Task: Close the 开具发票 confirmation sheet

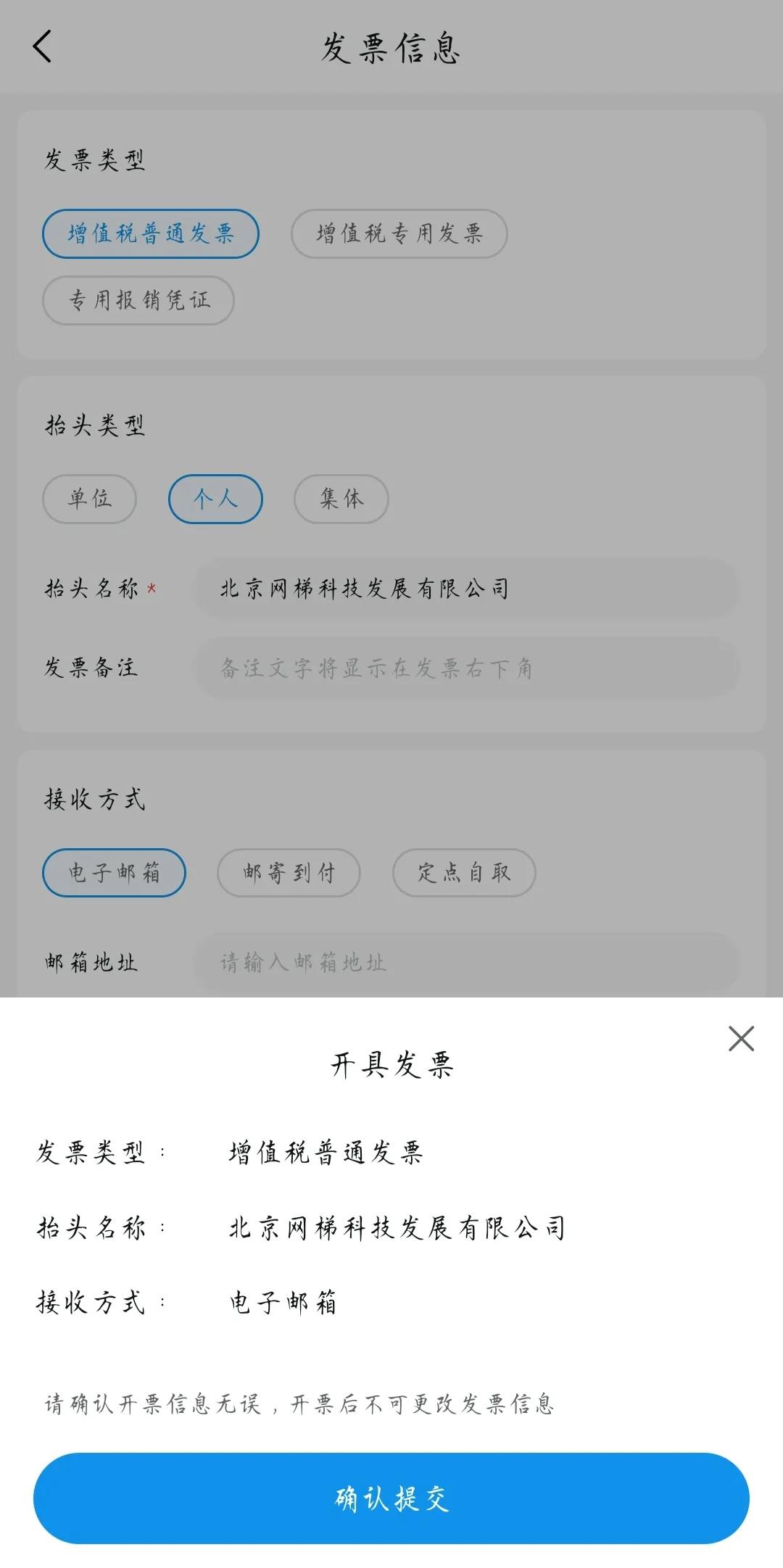Action: [741, 1038]
